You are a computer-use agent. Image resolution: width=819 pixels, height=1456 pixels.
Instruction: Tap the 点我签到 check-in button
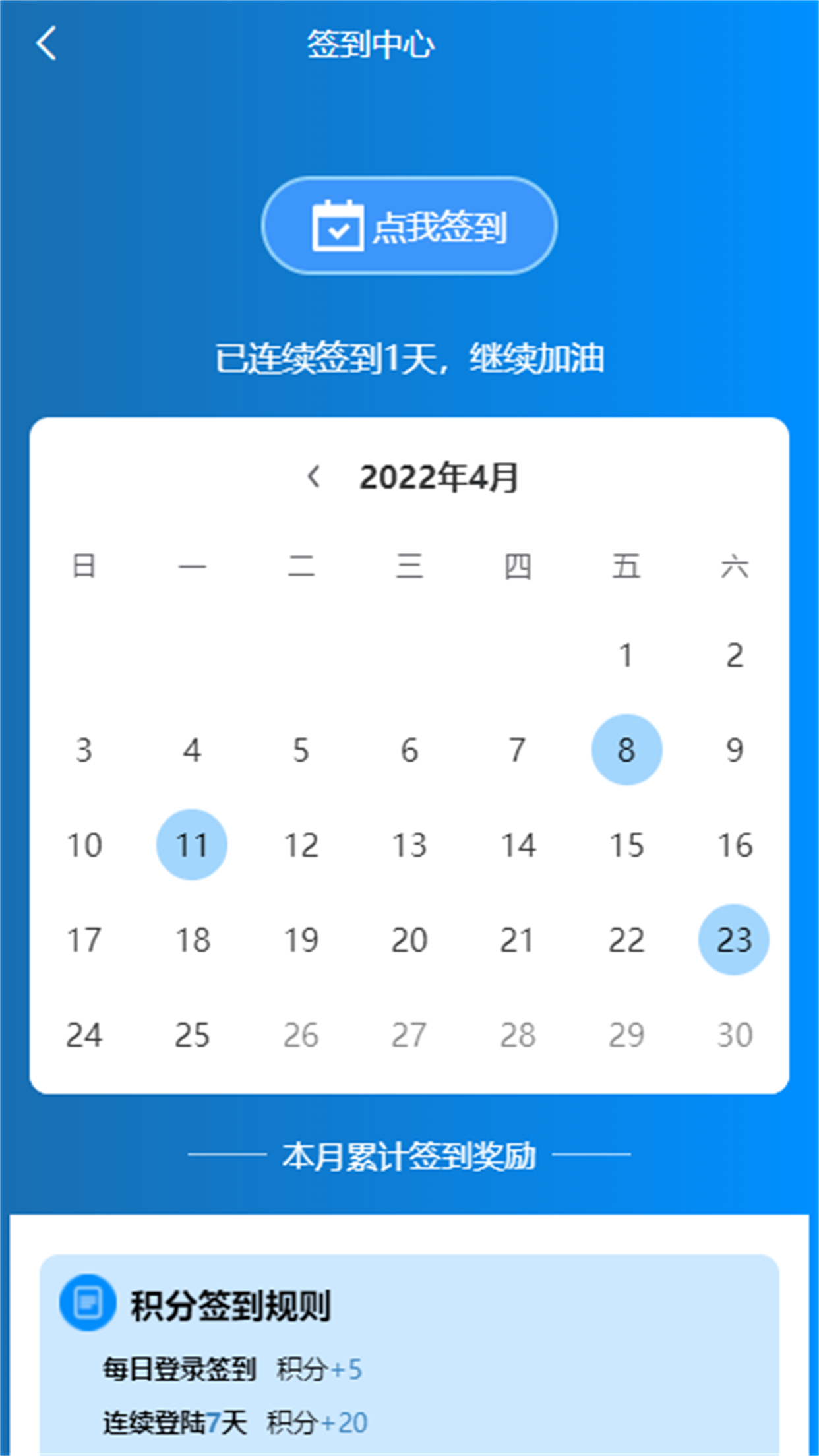(x=409, y=226)
